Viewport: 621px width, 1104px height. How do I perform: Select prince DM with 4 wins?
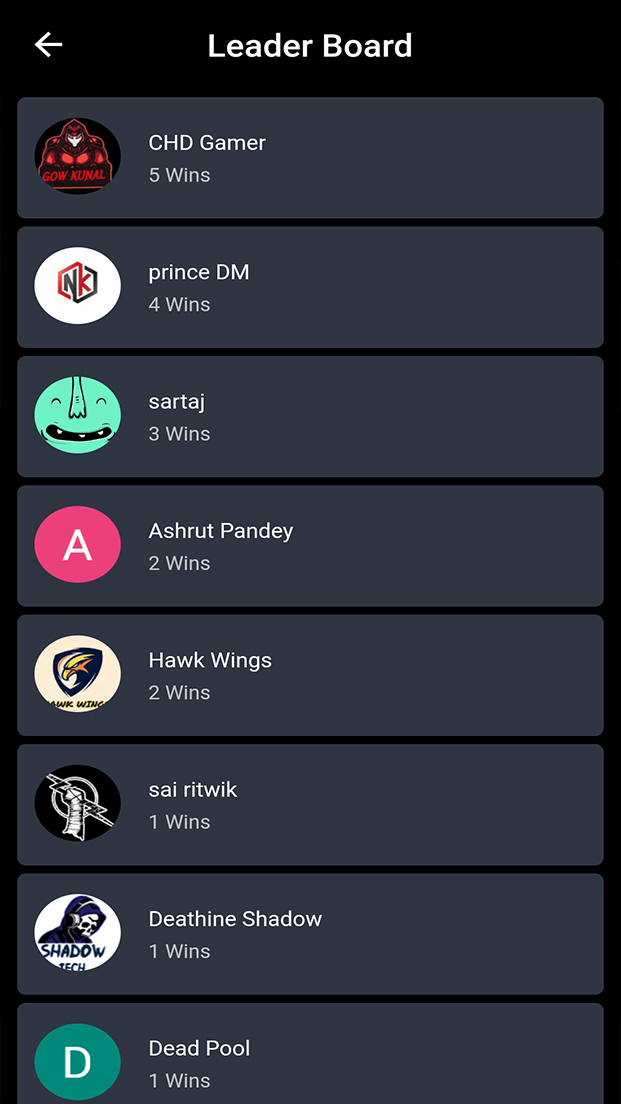310,287
